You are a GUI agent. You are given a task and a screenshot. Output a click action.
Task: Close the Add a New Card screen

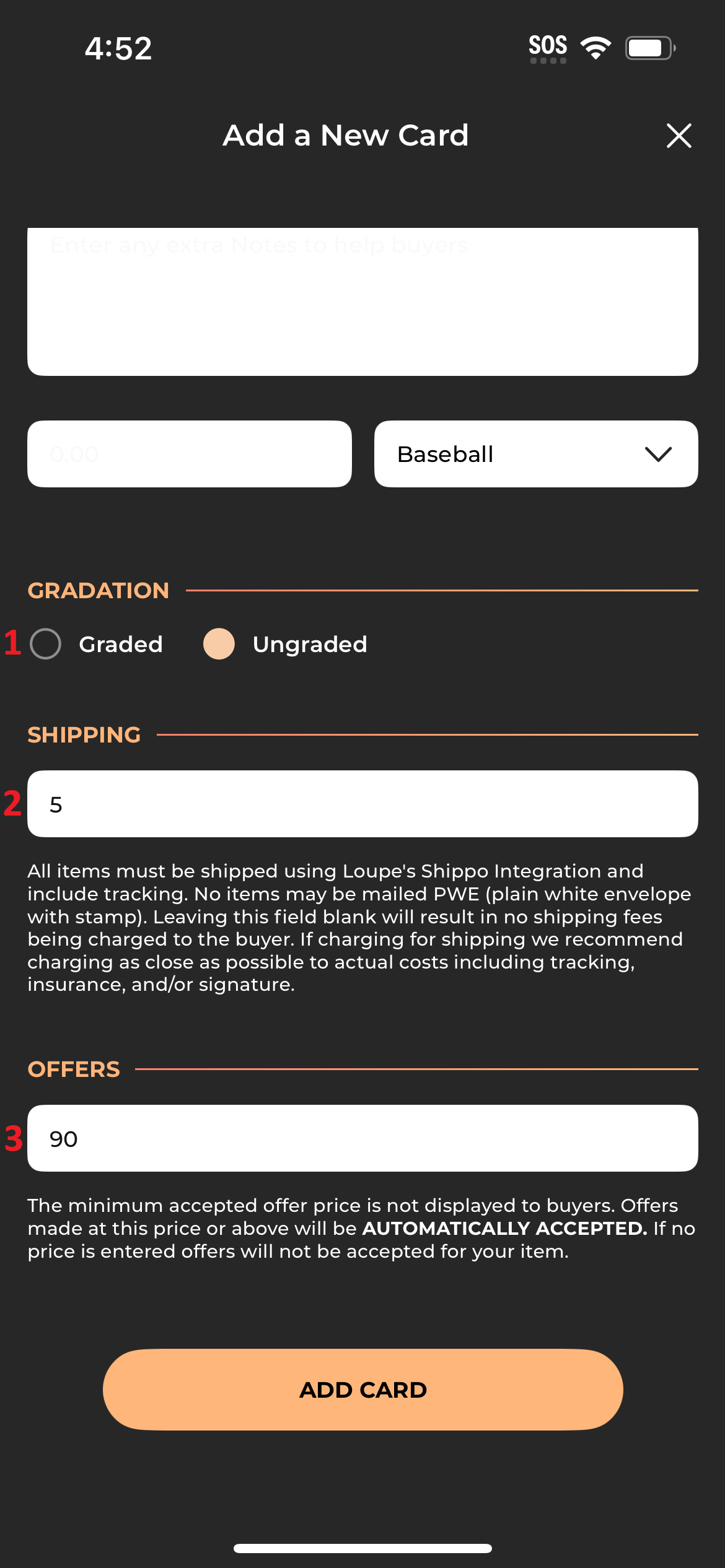tap(679, 136)
